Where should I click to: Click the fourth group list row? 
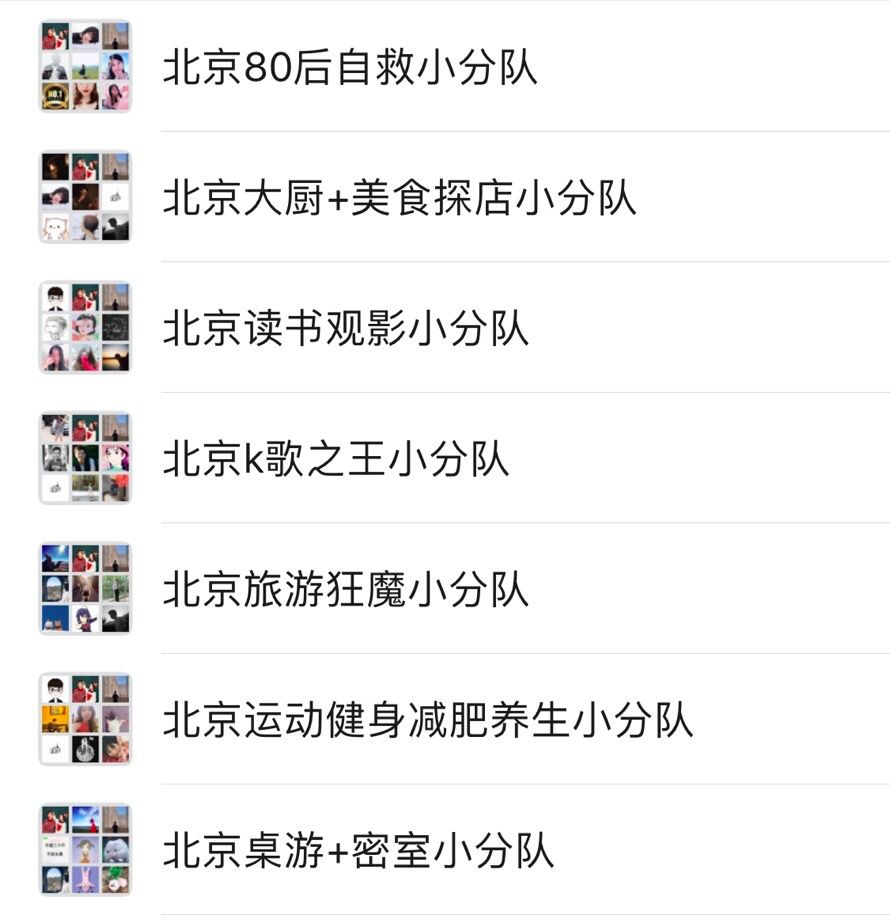[x=445, y=457]
